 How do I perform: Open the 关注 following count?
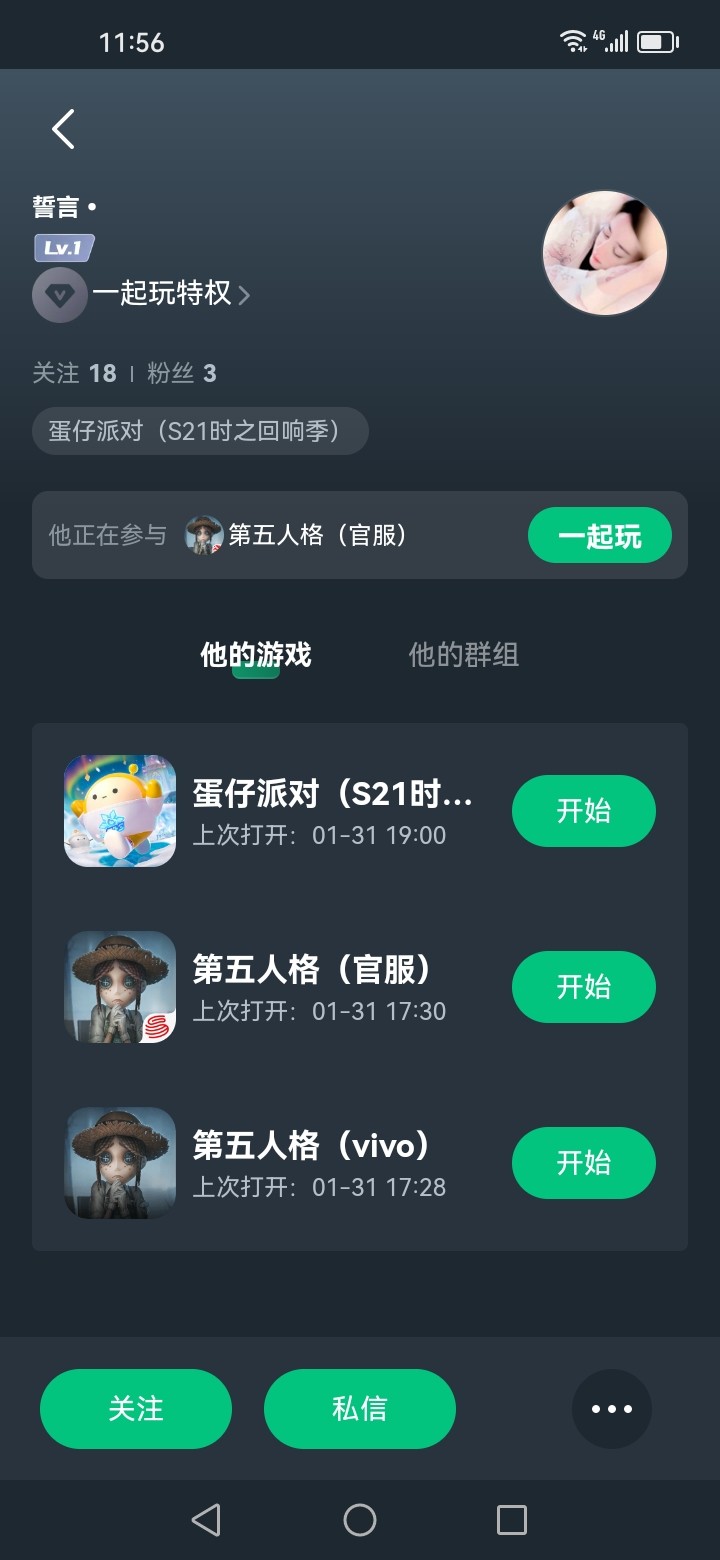(x=75, y=374)
